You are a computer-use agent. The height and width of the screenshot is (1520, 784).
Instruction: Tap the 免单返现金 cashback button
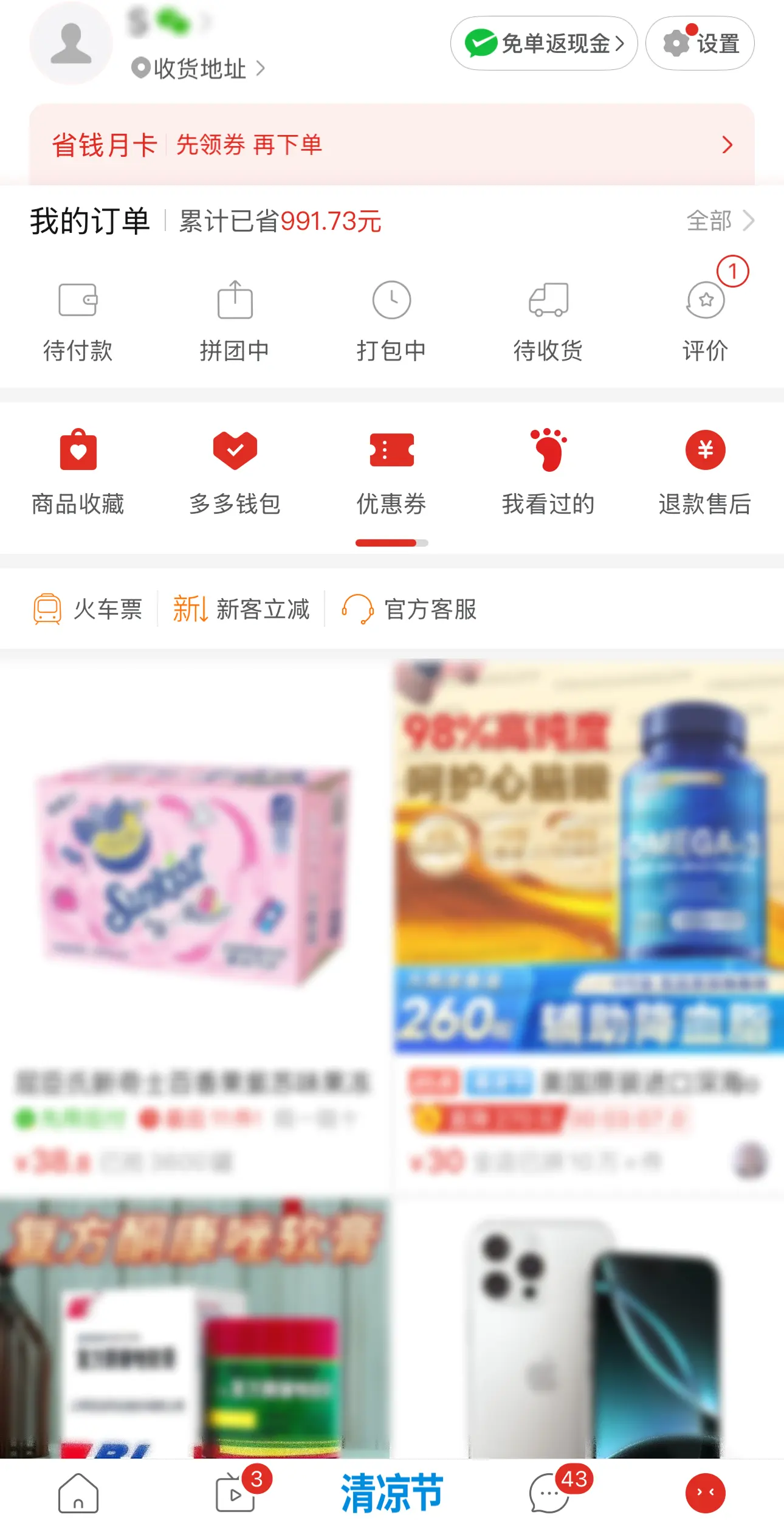coord(543,44)
